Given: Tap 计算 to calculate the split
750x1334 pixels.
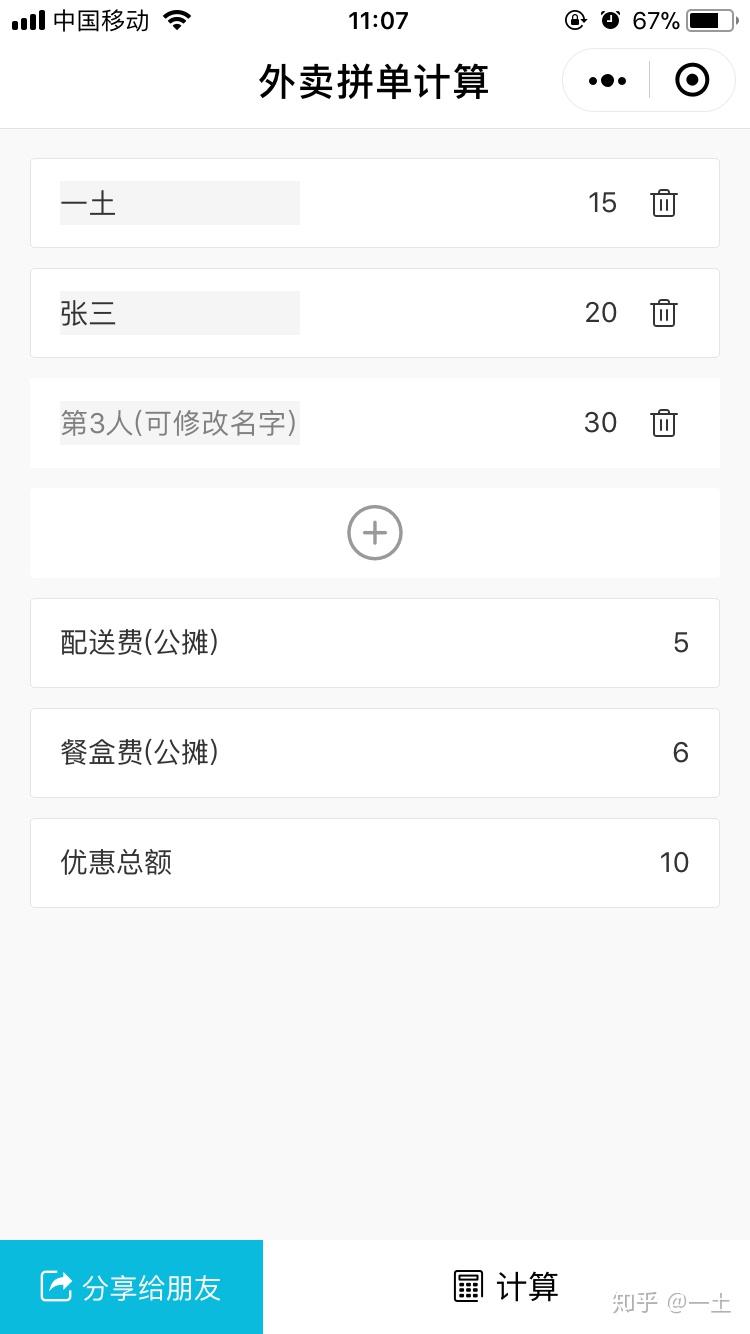Looking at the screenshot, I should click(x=506, y=1287).
